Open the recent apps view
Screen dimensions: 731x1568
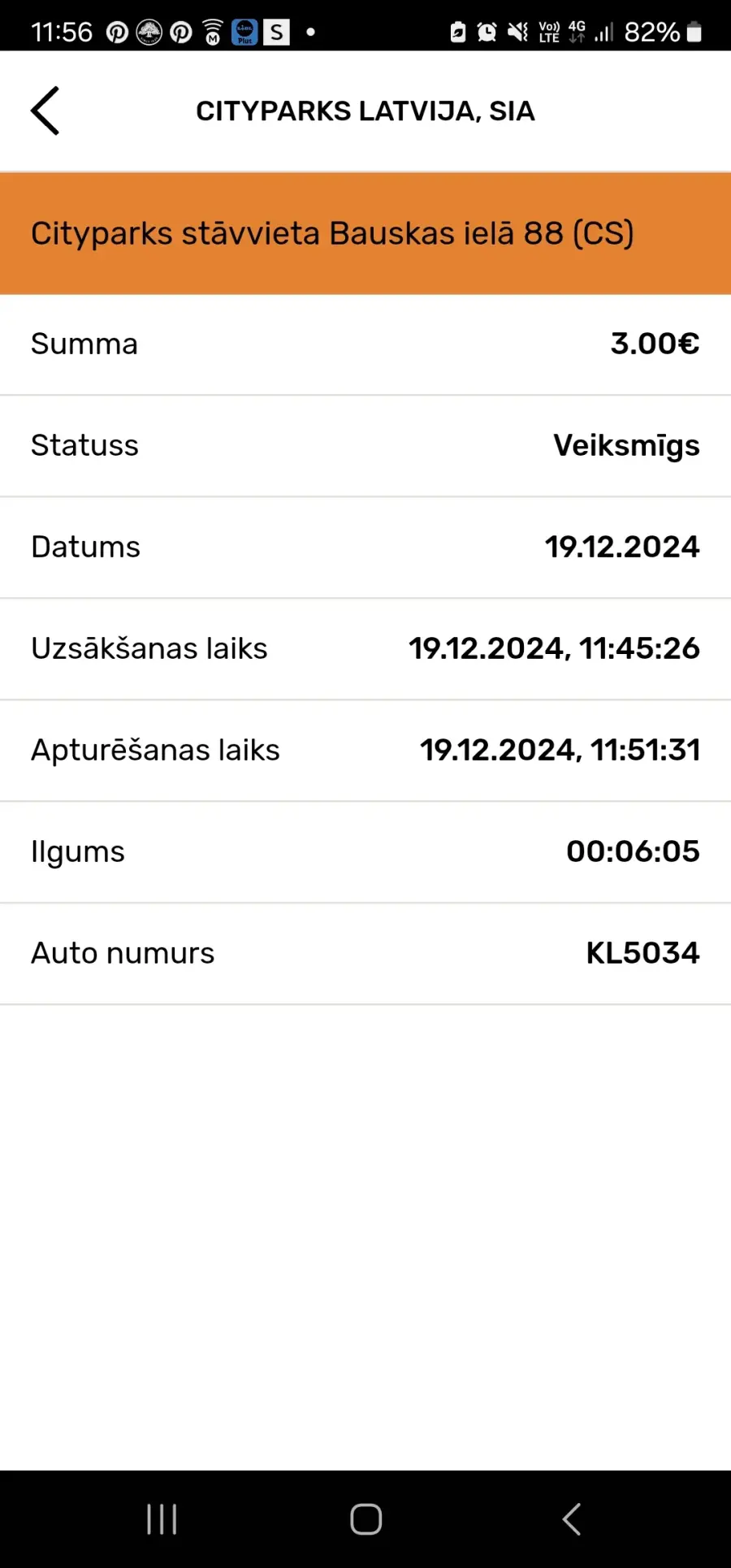tap(162, 1518)
